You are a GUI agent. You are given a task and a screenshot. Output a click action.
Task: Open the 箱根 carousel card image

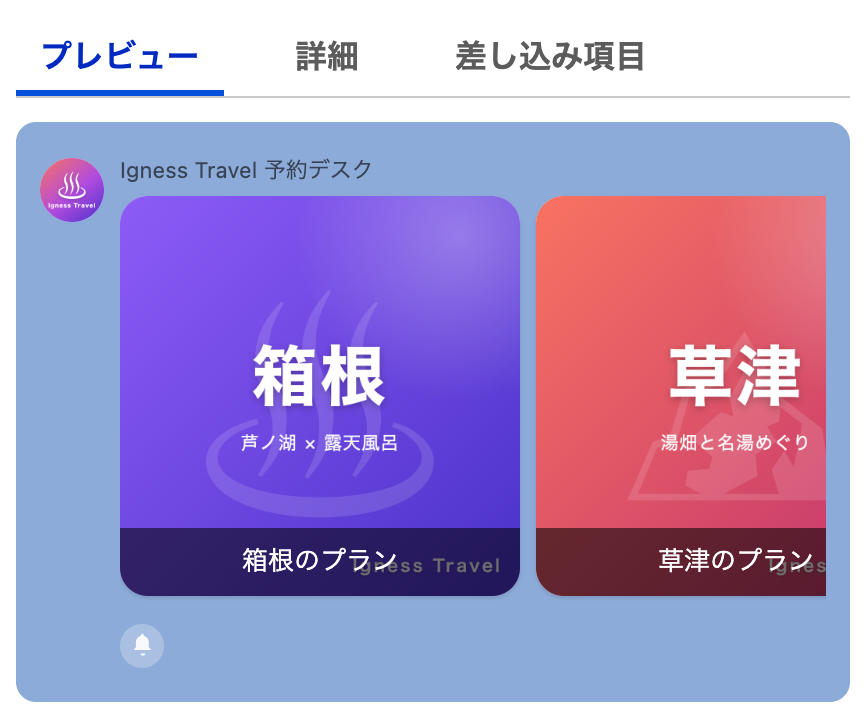coord(320,362)
